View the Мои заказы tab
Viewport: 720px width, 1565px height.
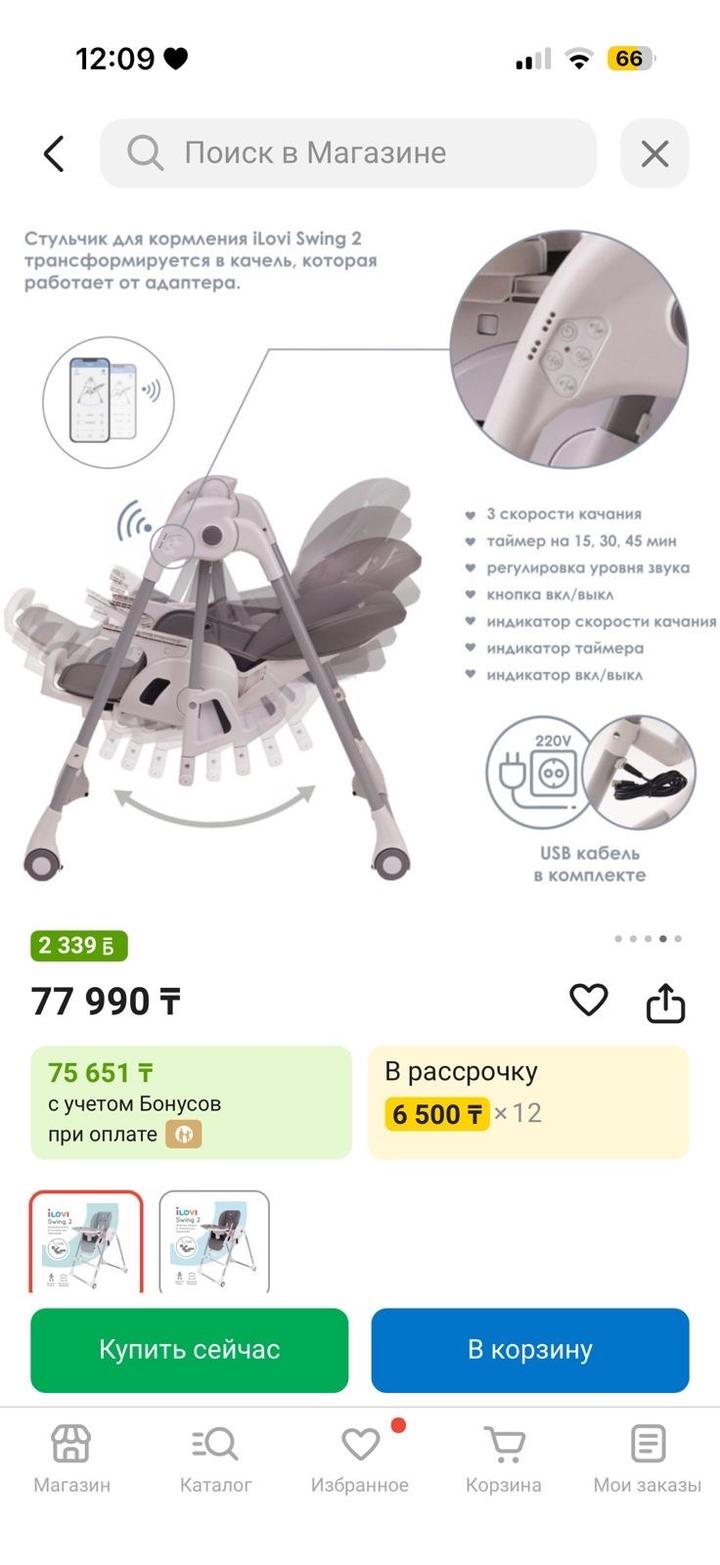(647, 1459)
